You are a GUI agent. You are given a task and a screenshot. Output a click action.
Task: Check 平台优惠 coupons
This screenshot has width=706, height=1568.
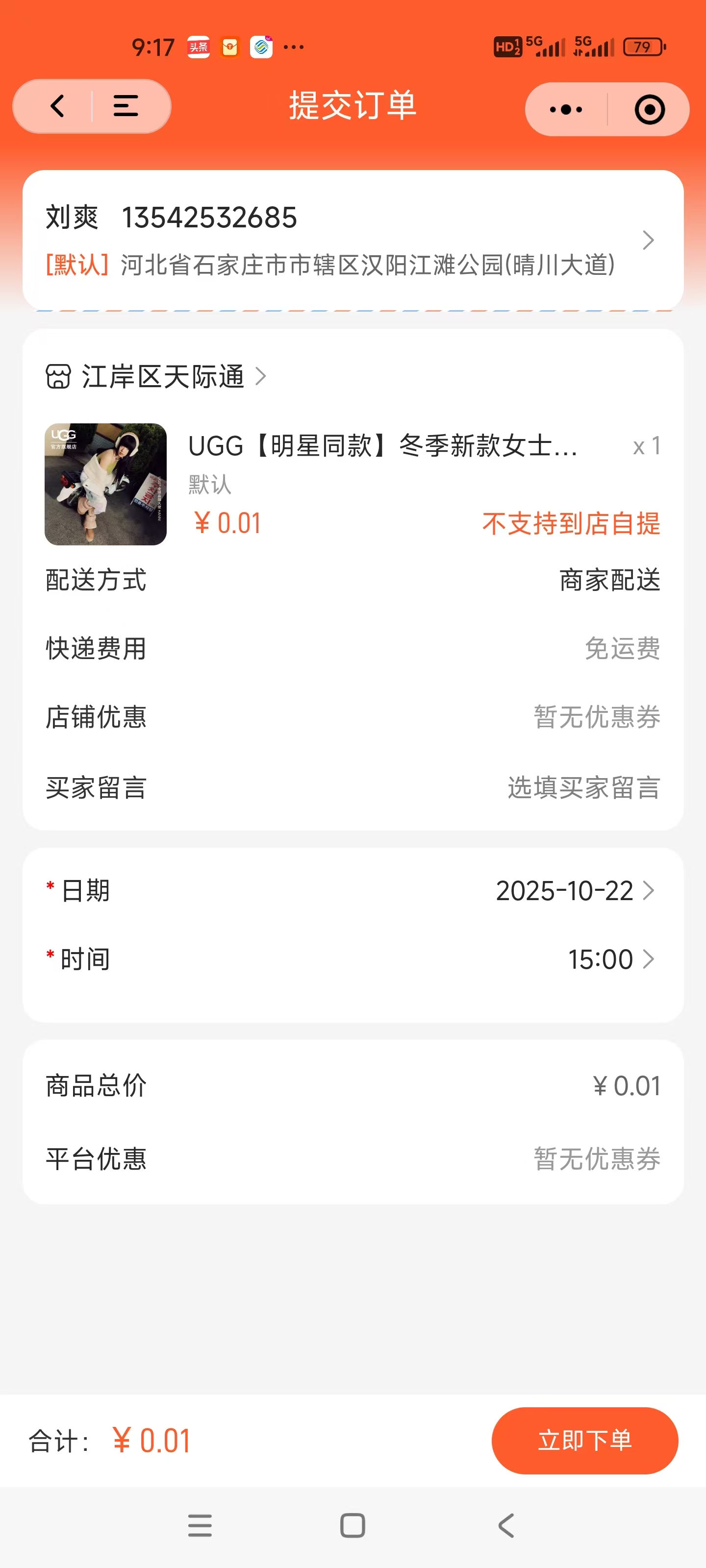click(596, 1159)
